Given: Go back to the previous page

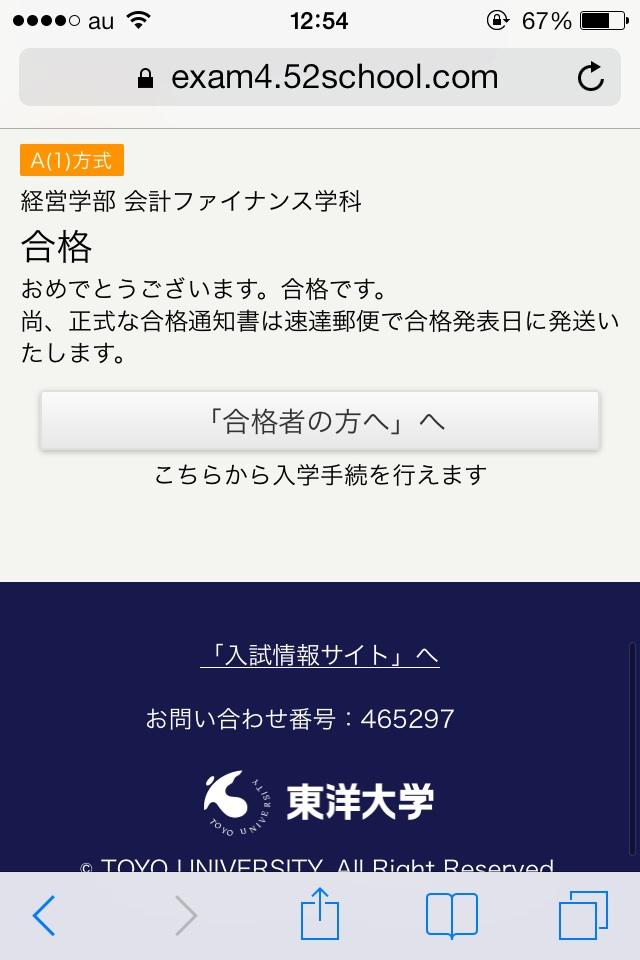Looking at the screenshot, I should coord(44,915).
